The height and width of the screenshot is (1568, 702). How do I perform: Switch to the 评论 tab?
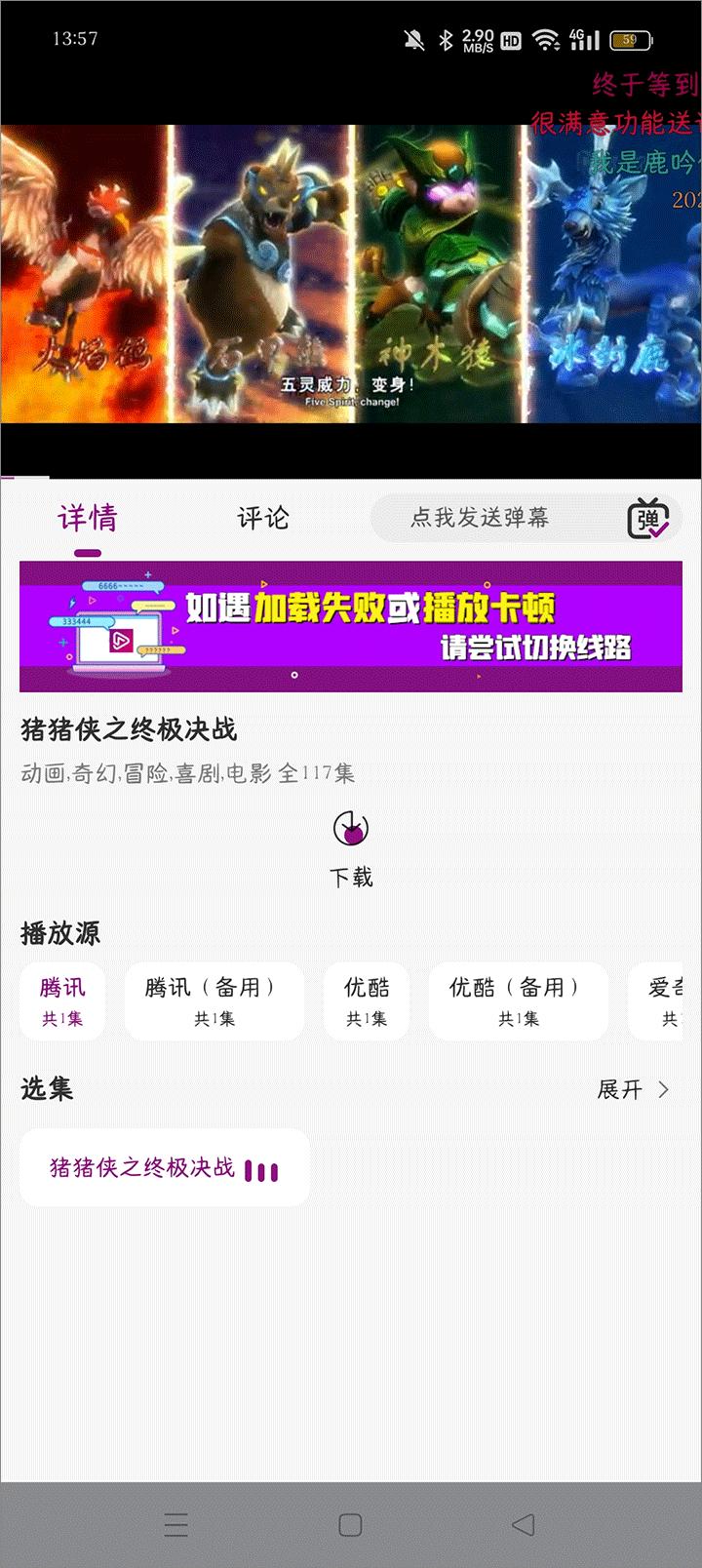(262, 517)
